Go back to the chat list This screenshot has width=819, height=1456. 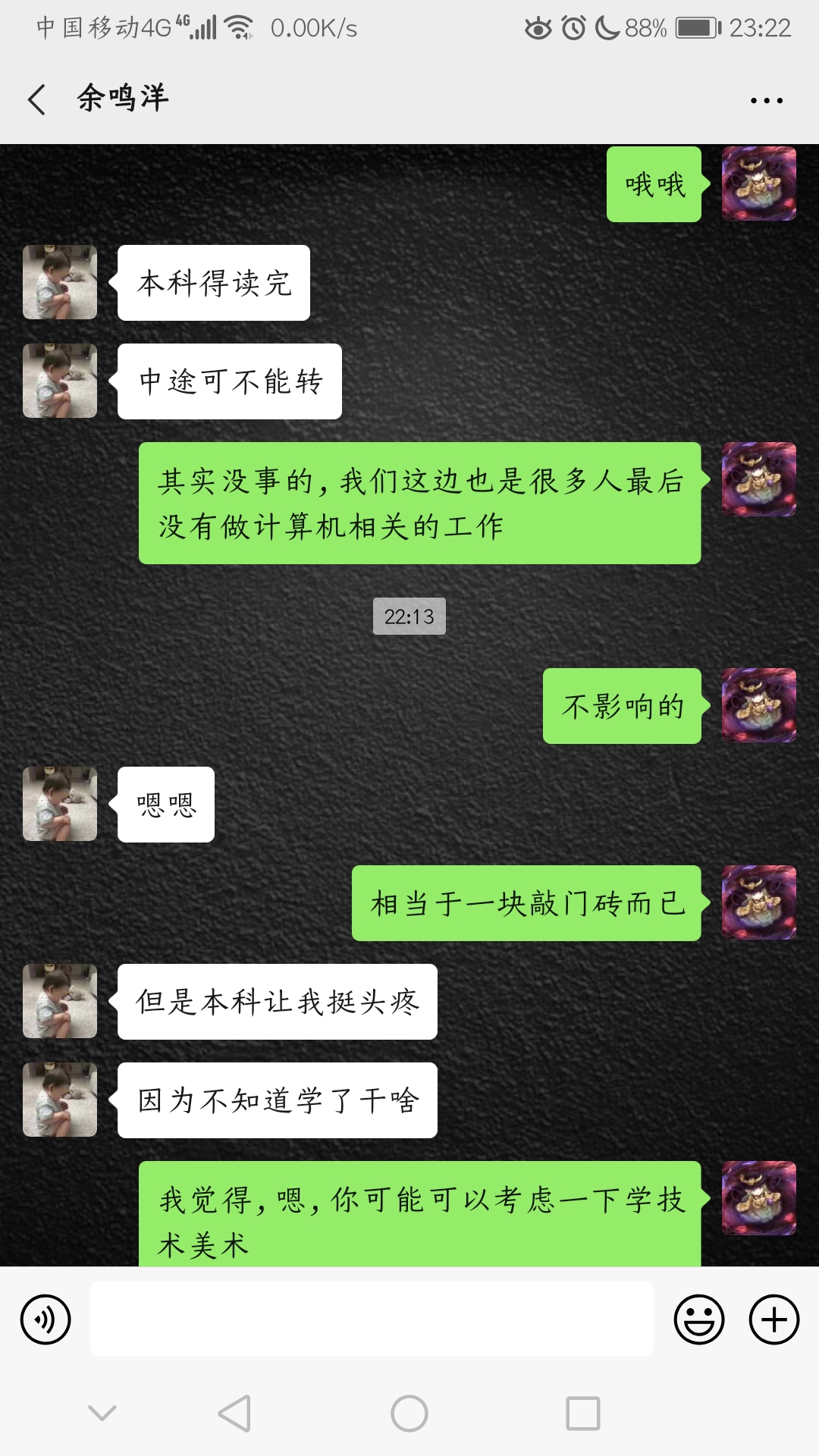(36, 99)
